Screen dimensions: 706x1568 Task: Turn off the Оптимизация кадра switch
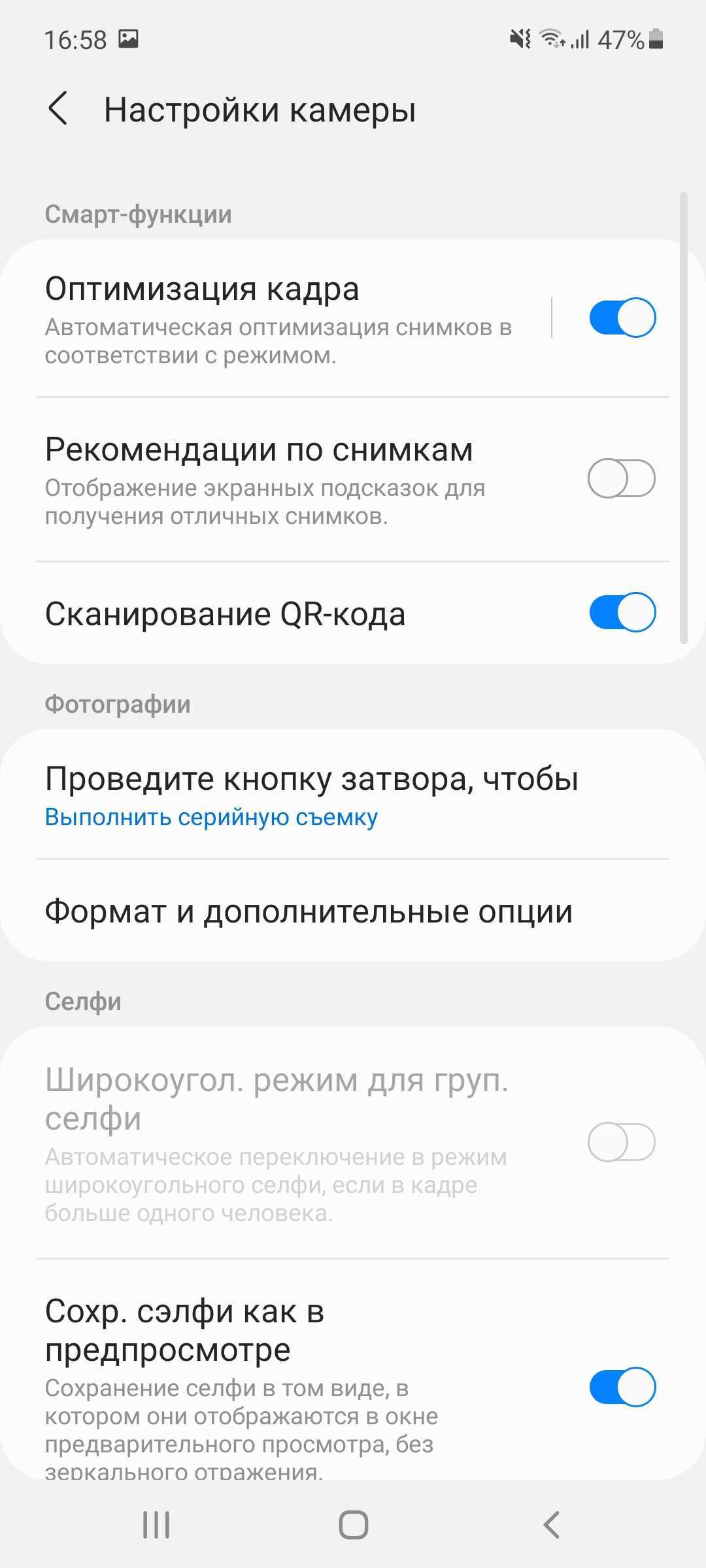(622, 318)
